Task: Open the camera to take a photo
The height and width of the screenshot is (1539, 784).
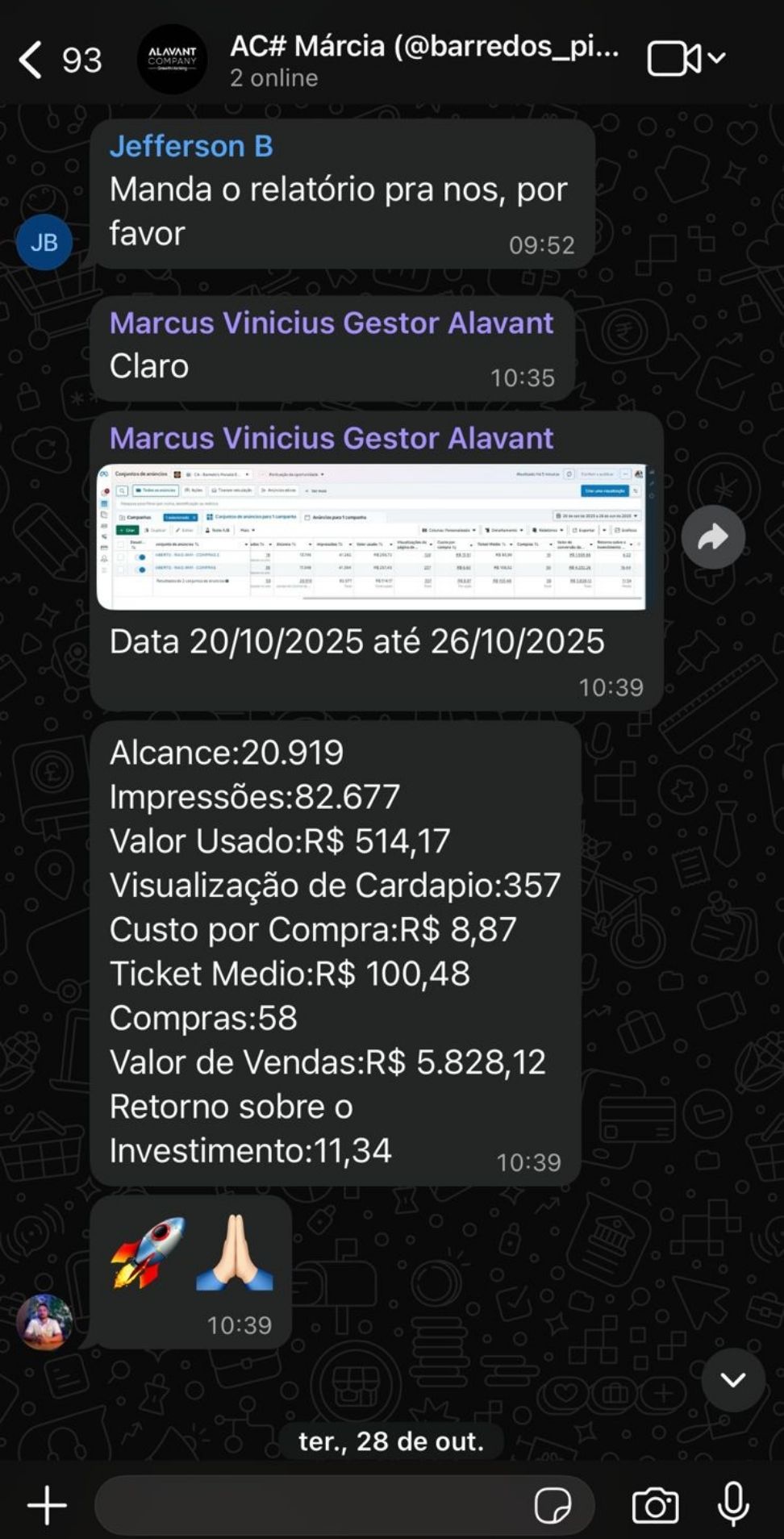Action: point(655,1505)
